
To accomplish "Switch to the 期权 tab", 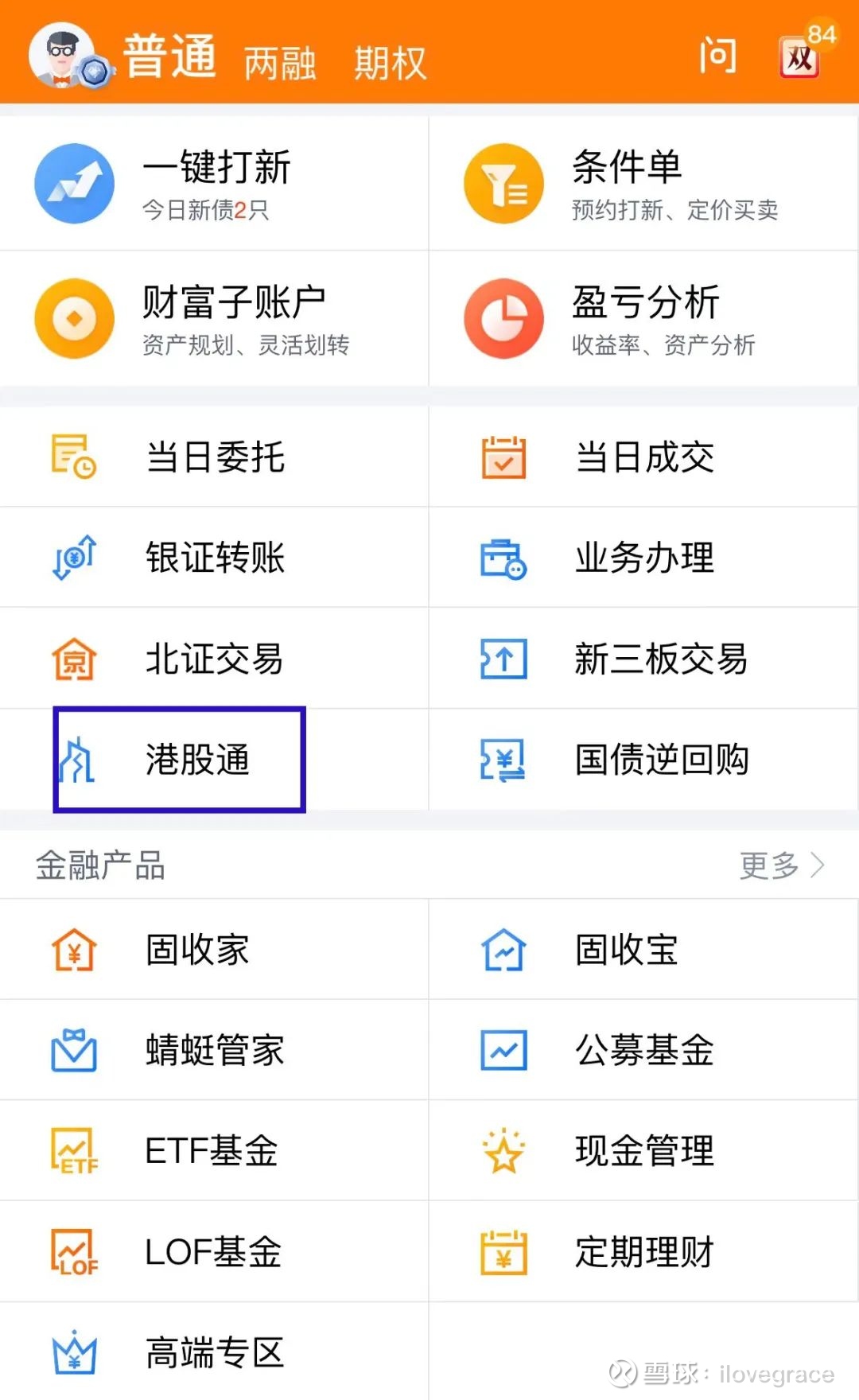I will click(x=391, y=64).
